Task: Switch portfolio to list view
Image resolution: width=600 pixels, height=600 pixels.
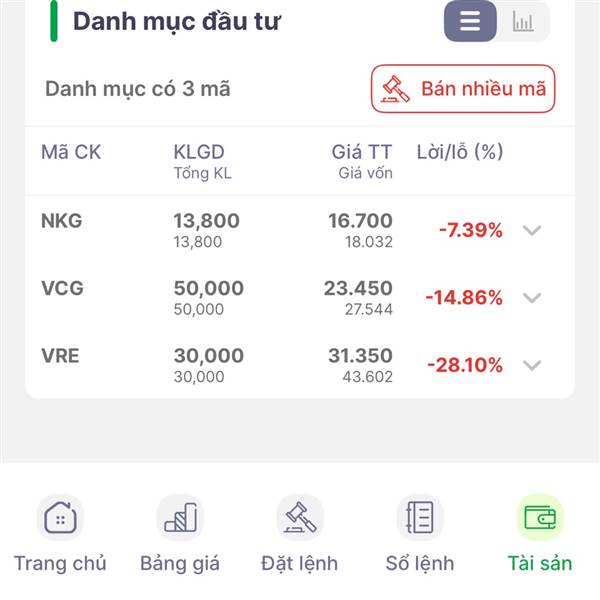Action: [470, 22]
